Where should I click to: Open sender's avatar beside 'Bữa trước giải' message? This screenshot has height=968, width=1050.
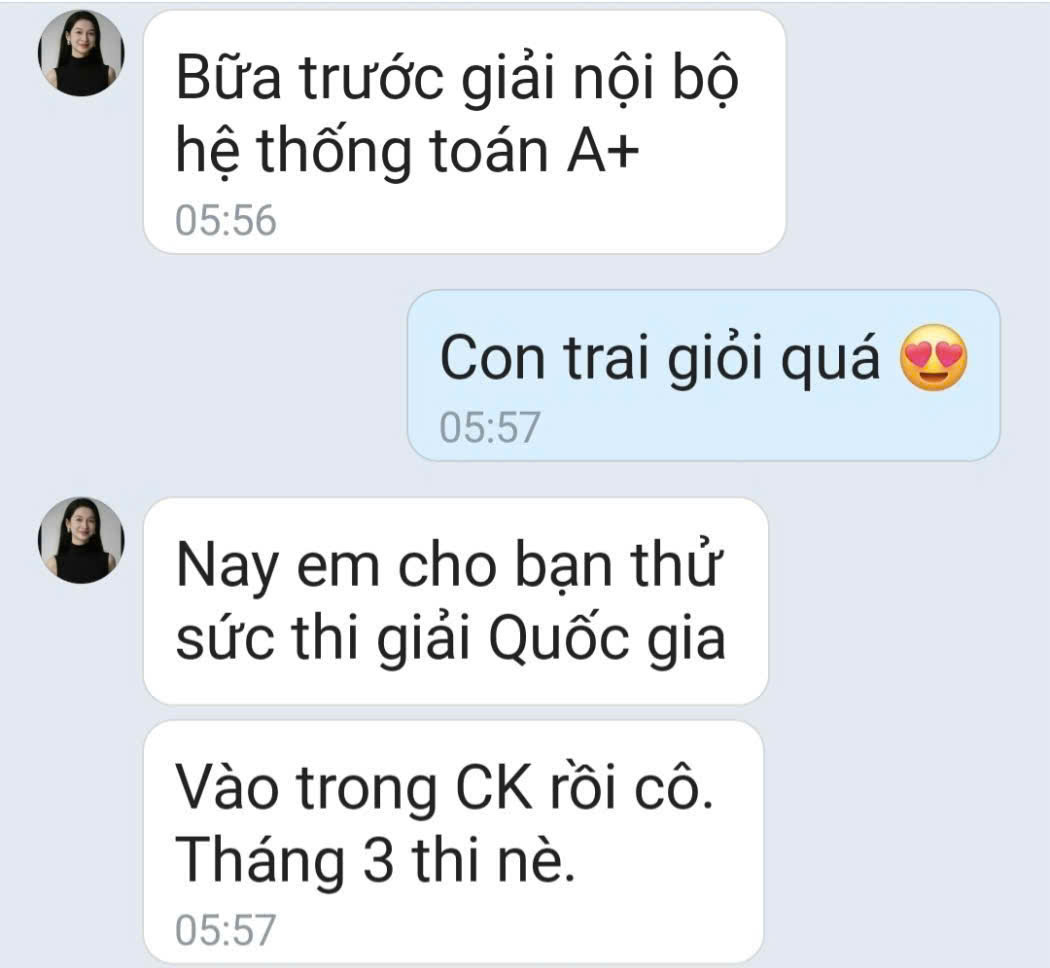(81, 53)
